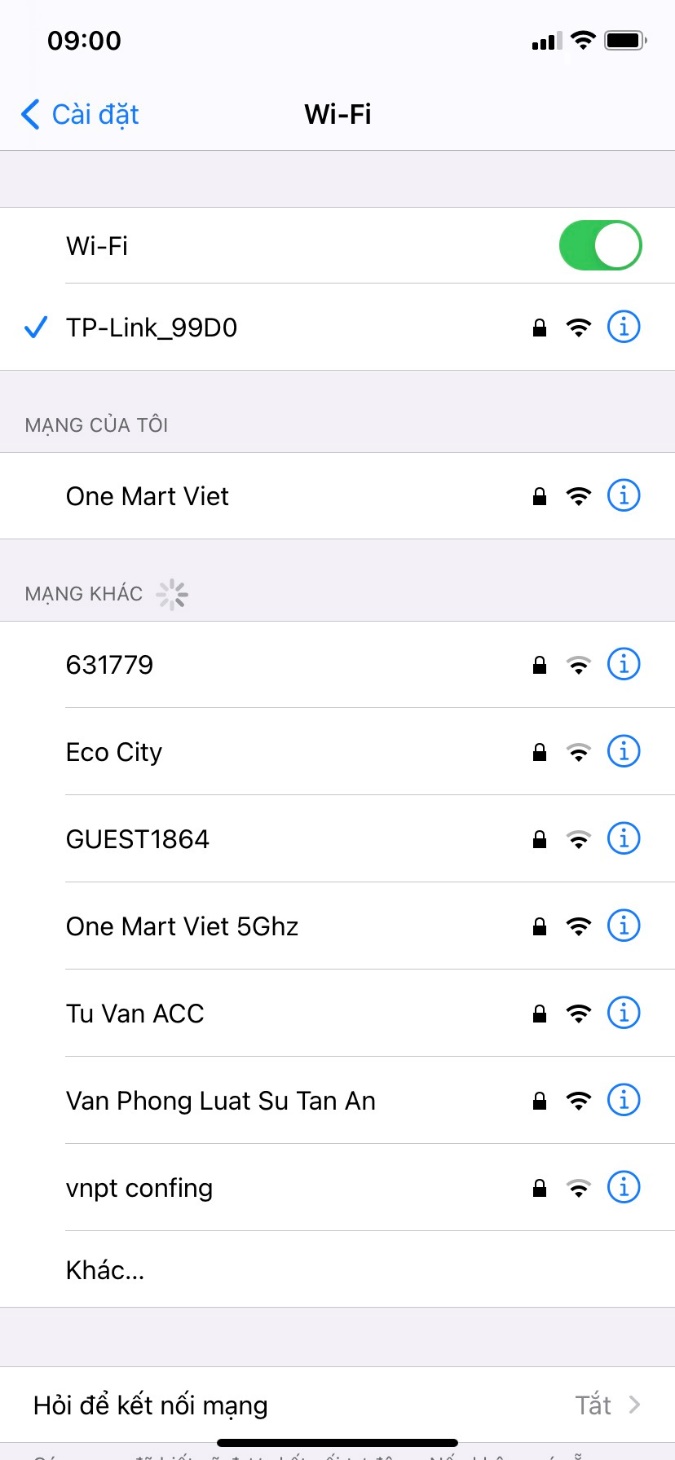Open Eco City network info
The height and width of the screenshot is (1460, 675).
[x=624, y=751]
